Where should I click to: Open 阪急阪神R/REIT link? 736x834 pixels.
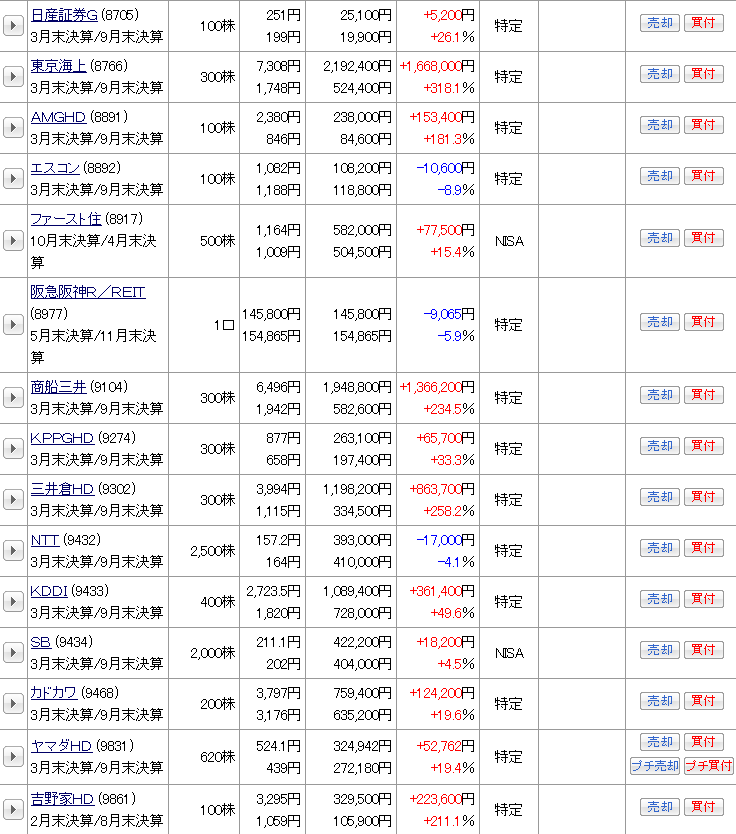click(x=88, y=292)
